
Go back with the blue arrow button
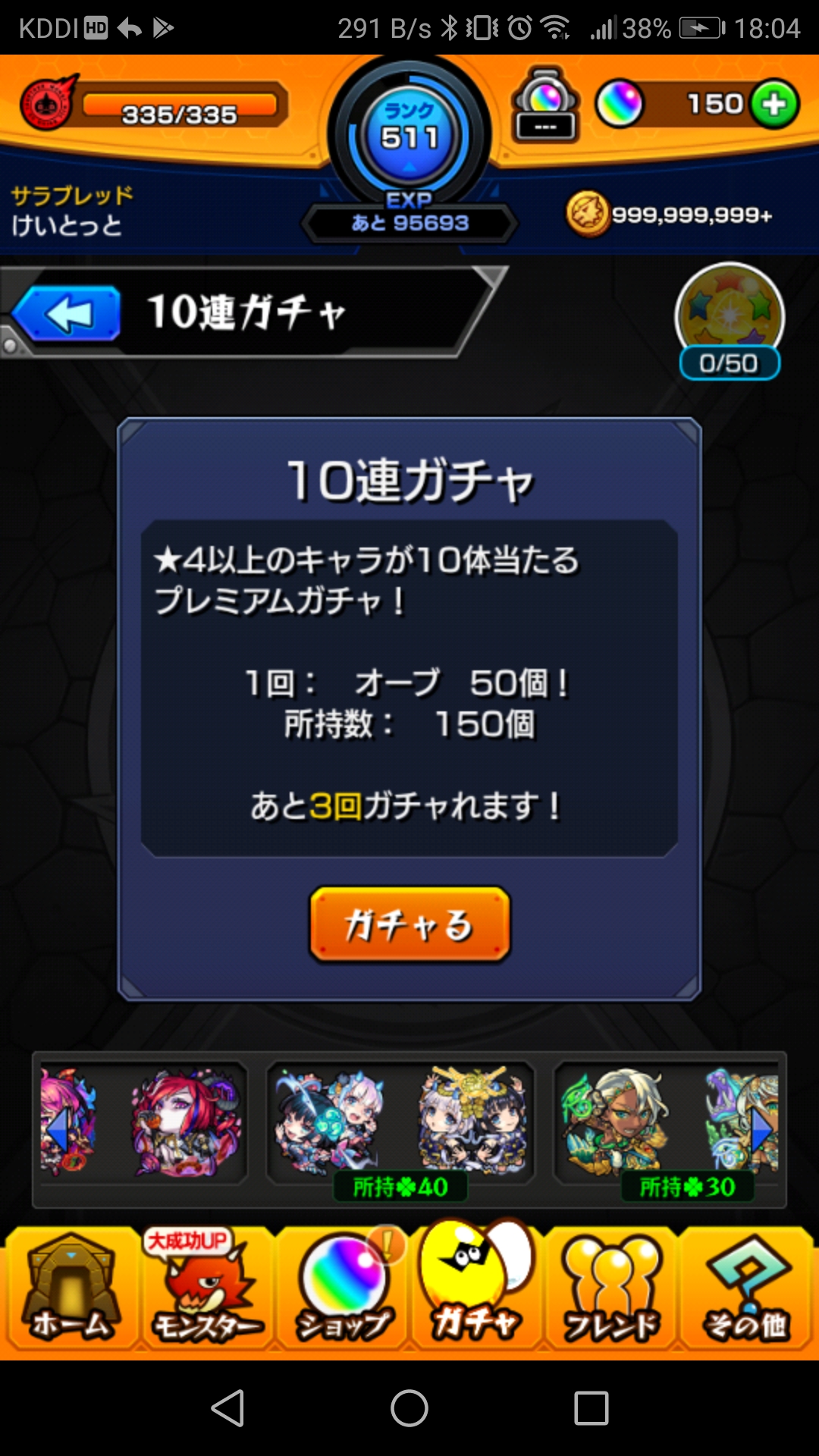(67, 312)
